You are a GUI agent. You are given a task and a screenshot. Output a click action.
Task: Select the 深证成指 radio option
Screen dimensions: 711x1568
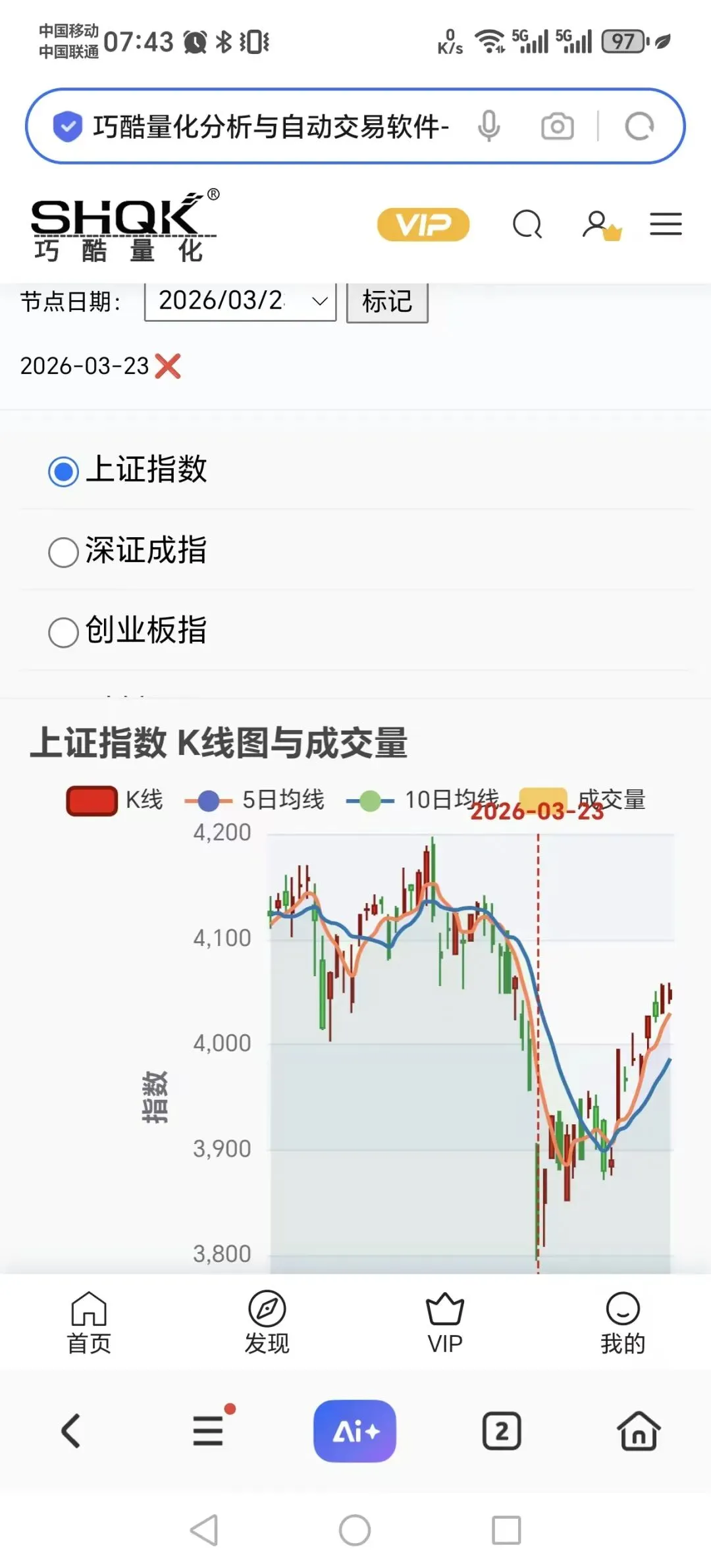click(128, 550)
